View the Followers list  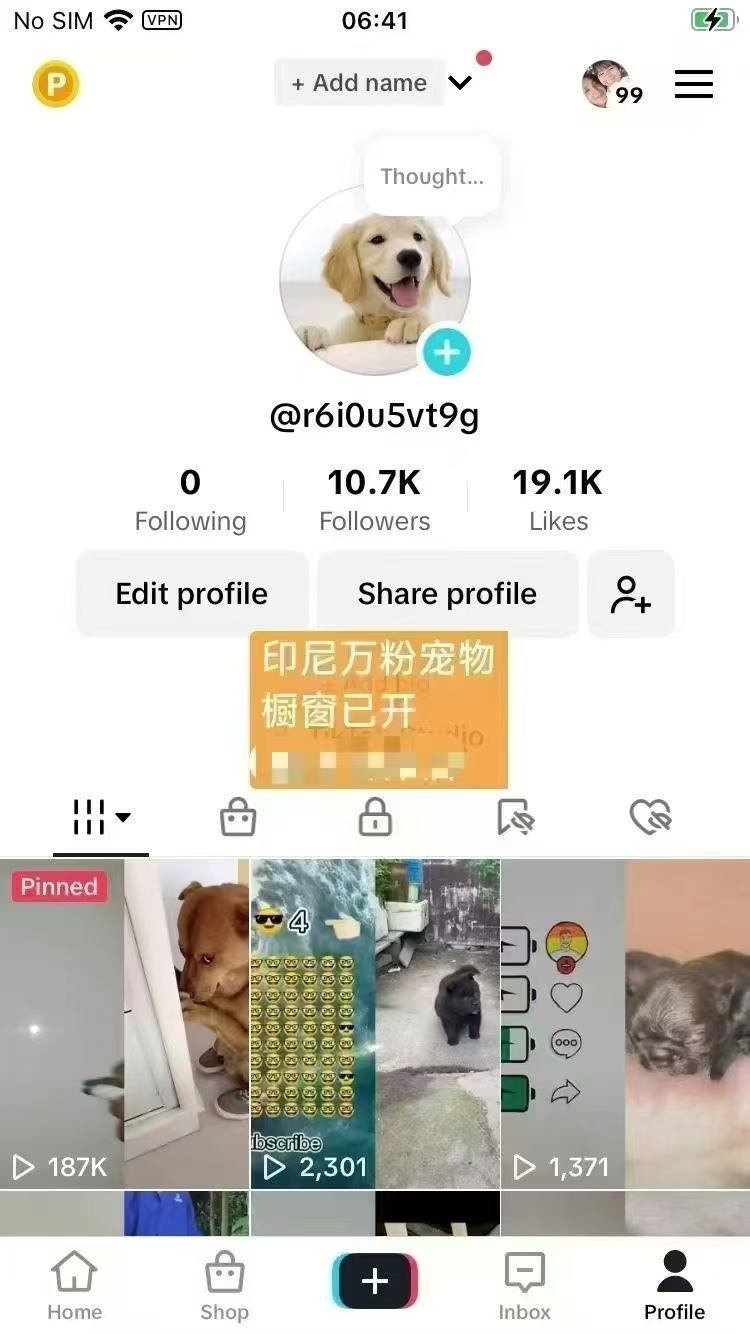[x=374, y=500]
